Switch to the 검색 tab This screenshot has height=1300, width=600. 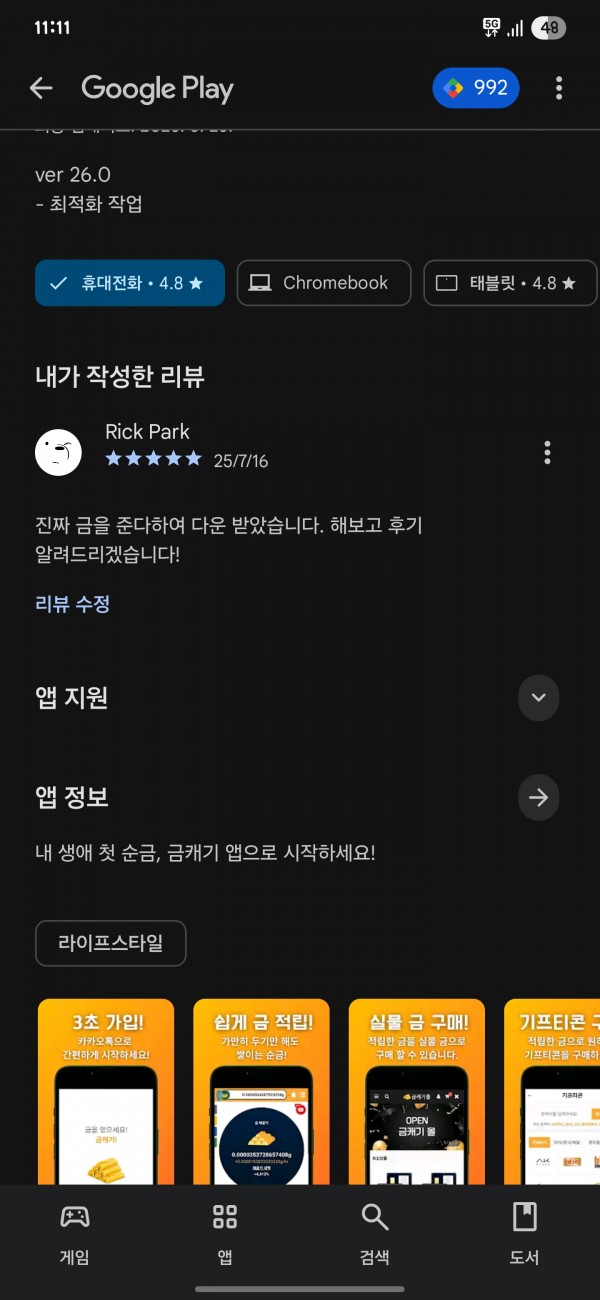click(x=375, y=1235)
